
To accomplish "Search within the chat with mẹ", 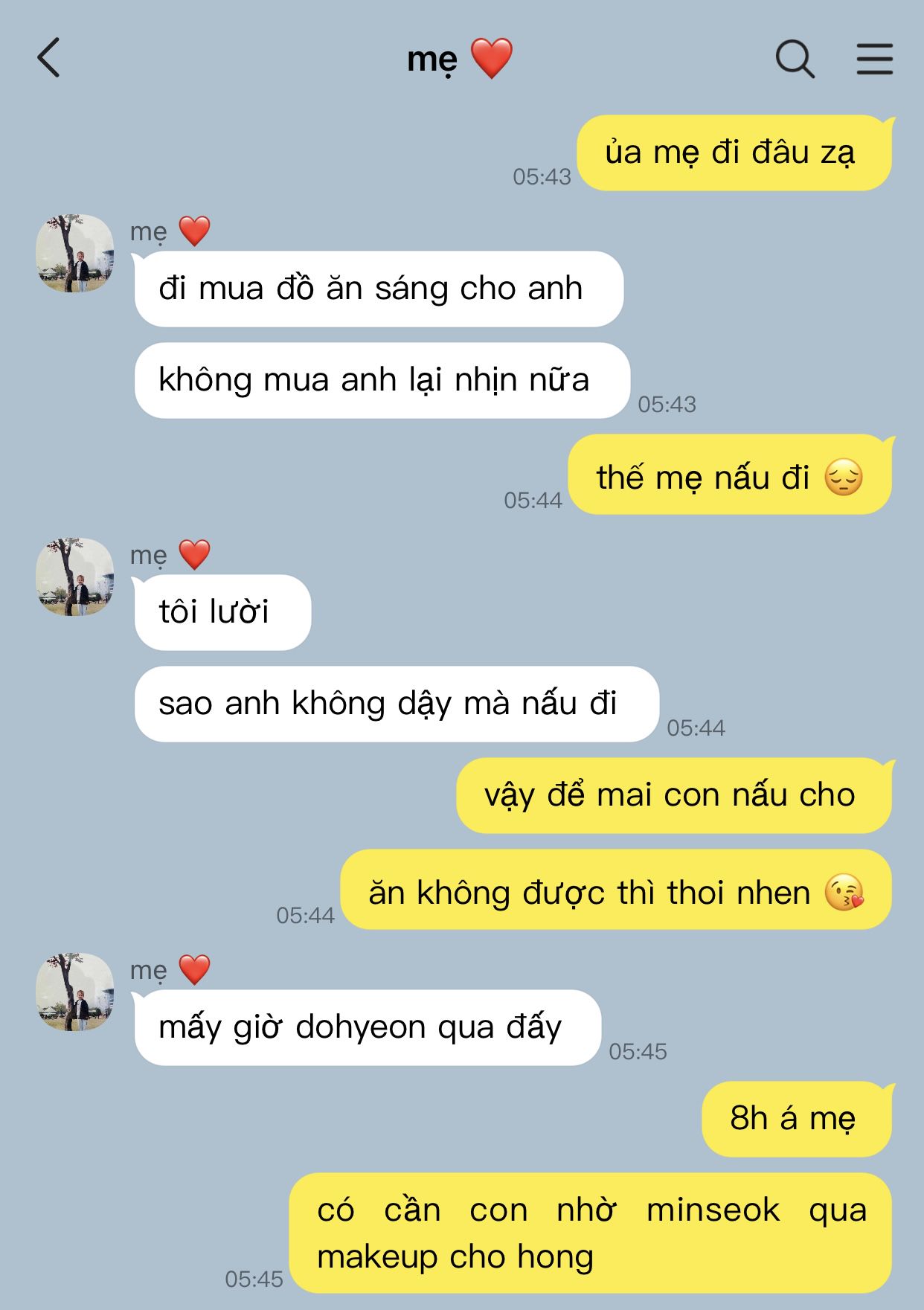I will 795,59.
